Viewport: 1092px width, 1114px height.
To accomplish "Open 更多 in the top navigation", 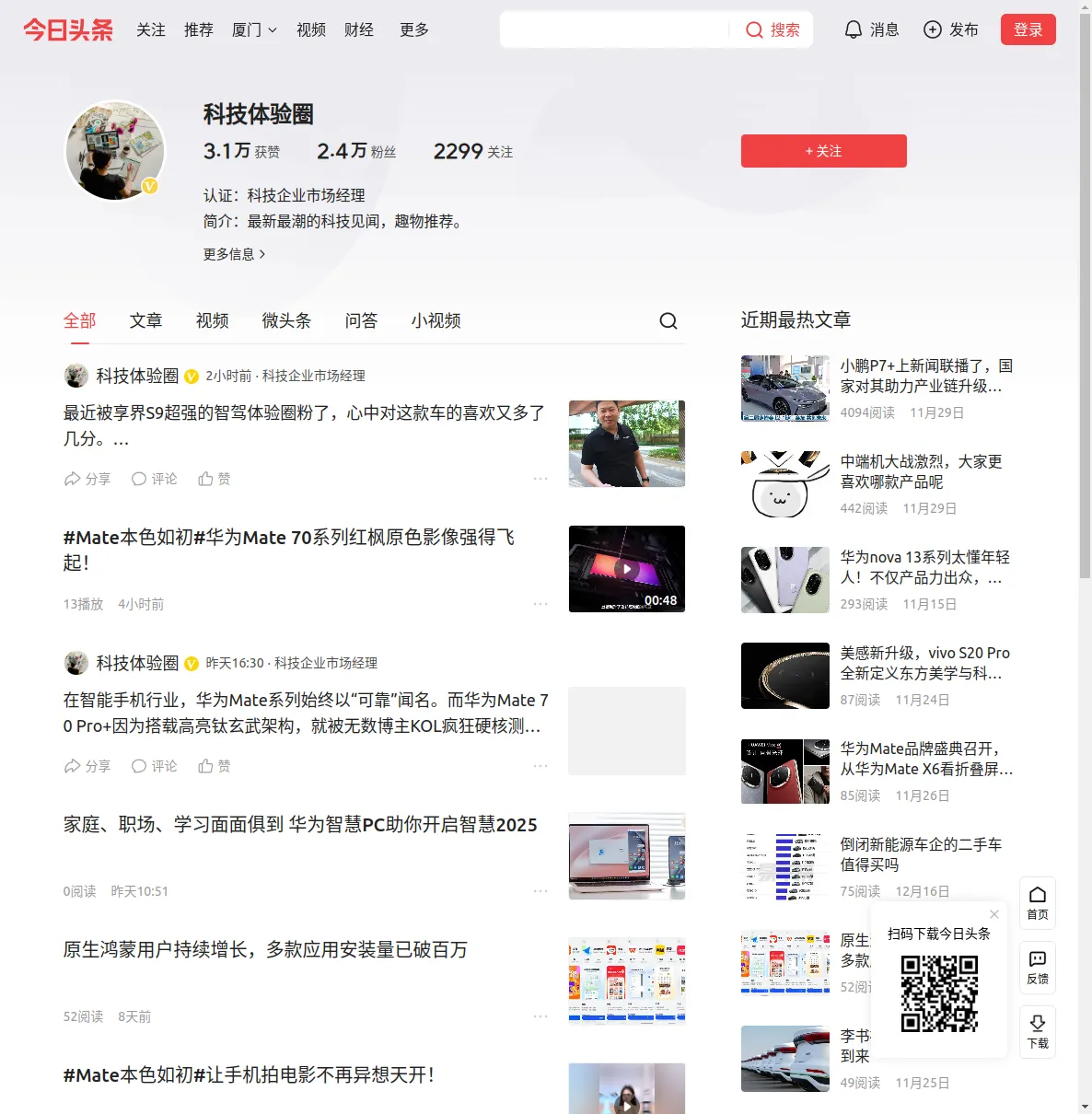I will pos(413,30).
